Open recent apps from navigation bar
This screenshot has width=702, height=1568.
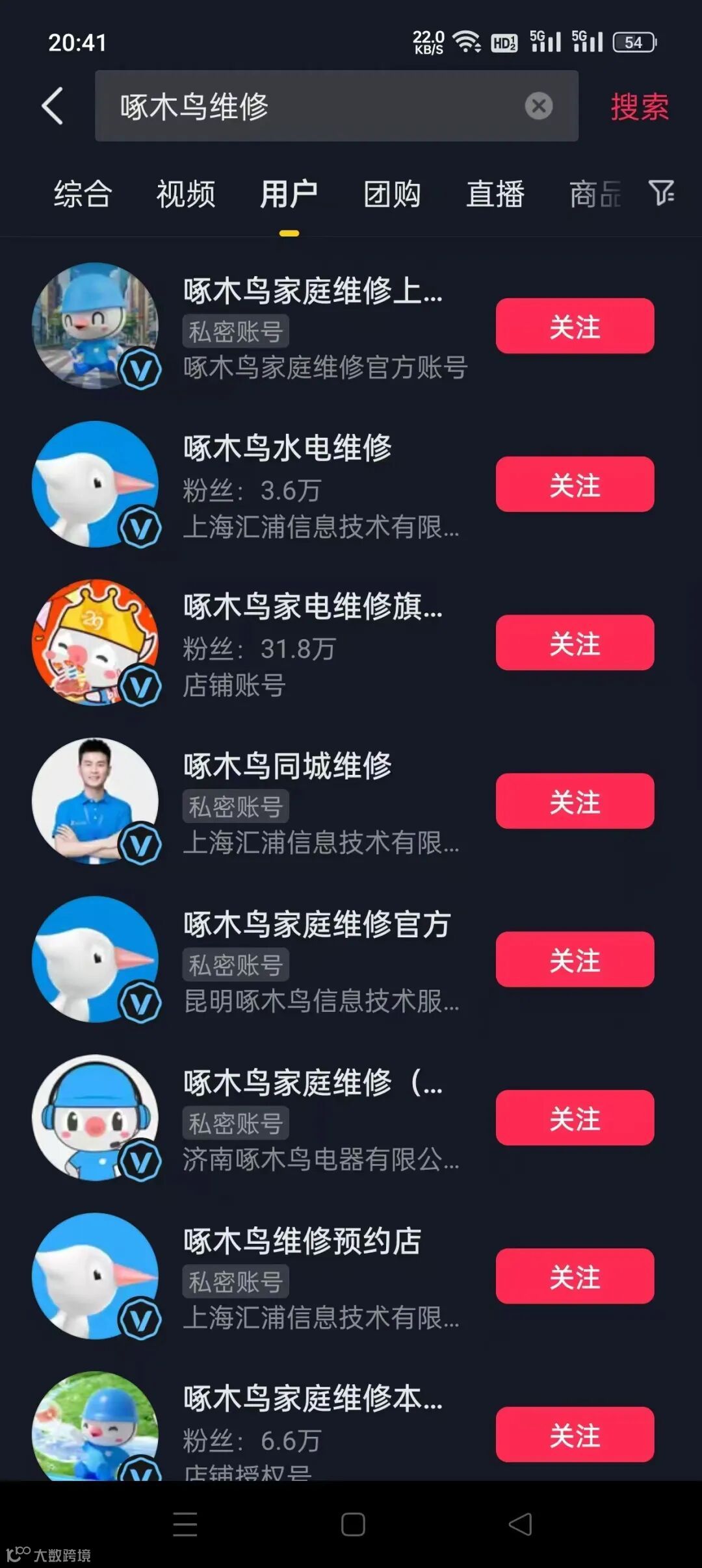[185, 1524]
